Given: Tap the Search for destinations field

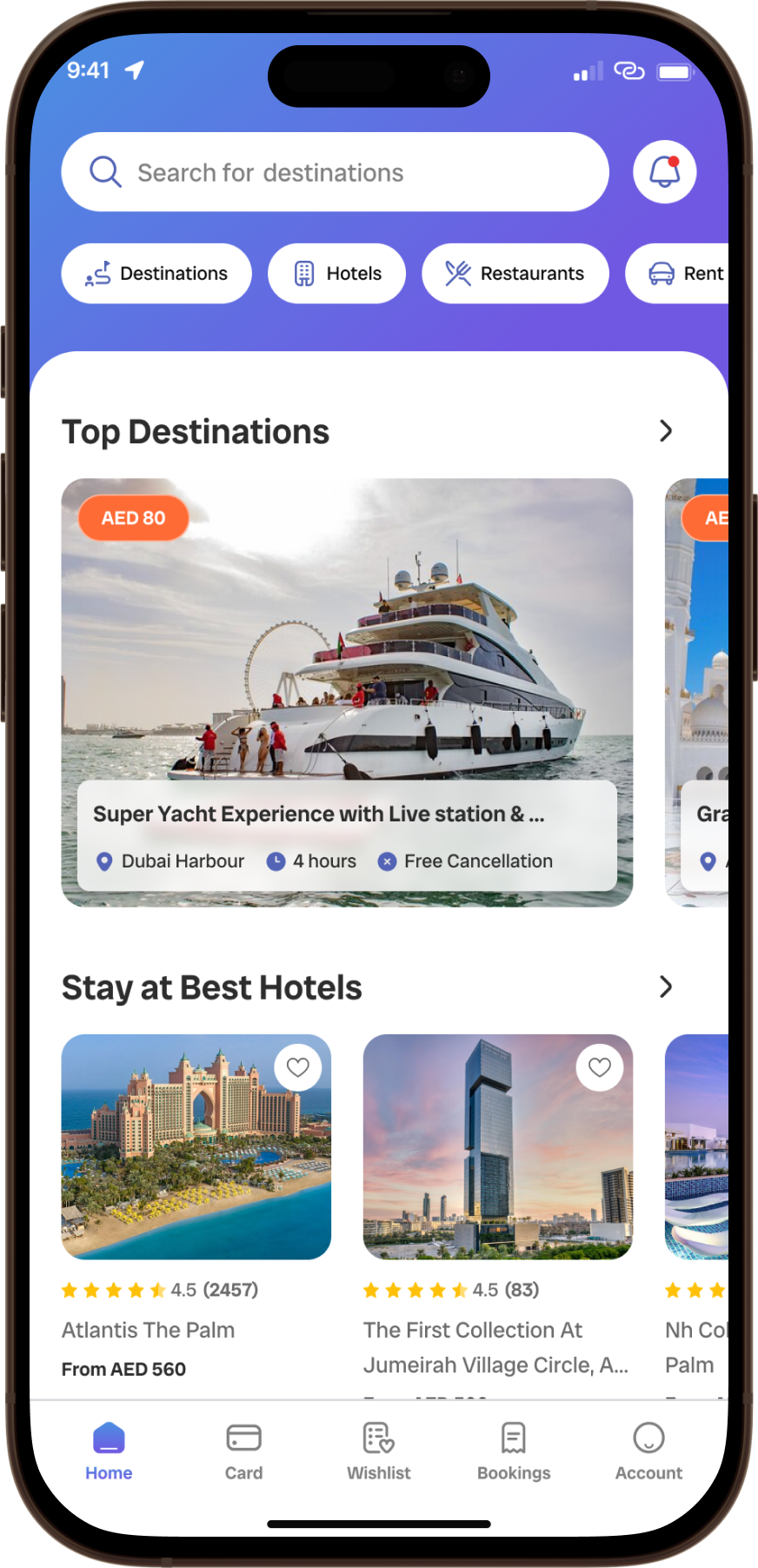Looking at the screenshot, I should point(335,172).
